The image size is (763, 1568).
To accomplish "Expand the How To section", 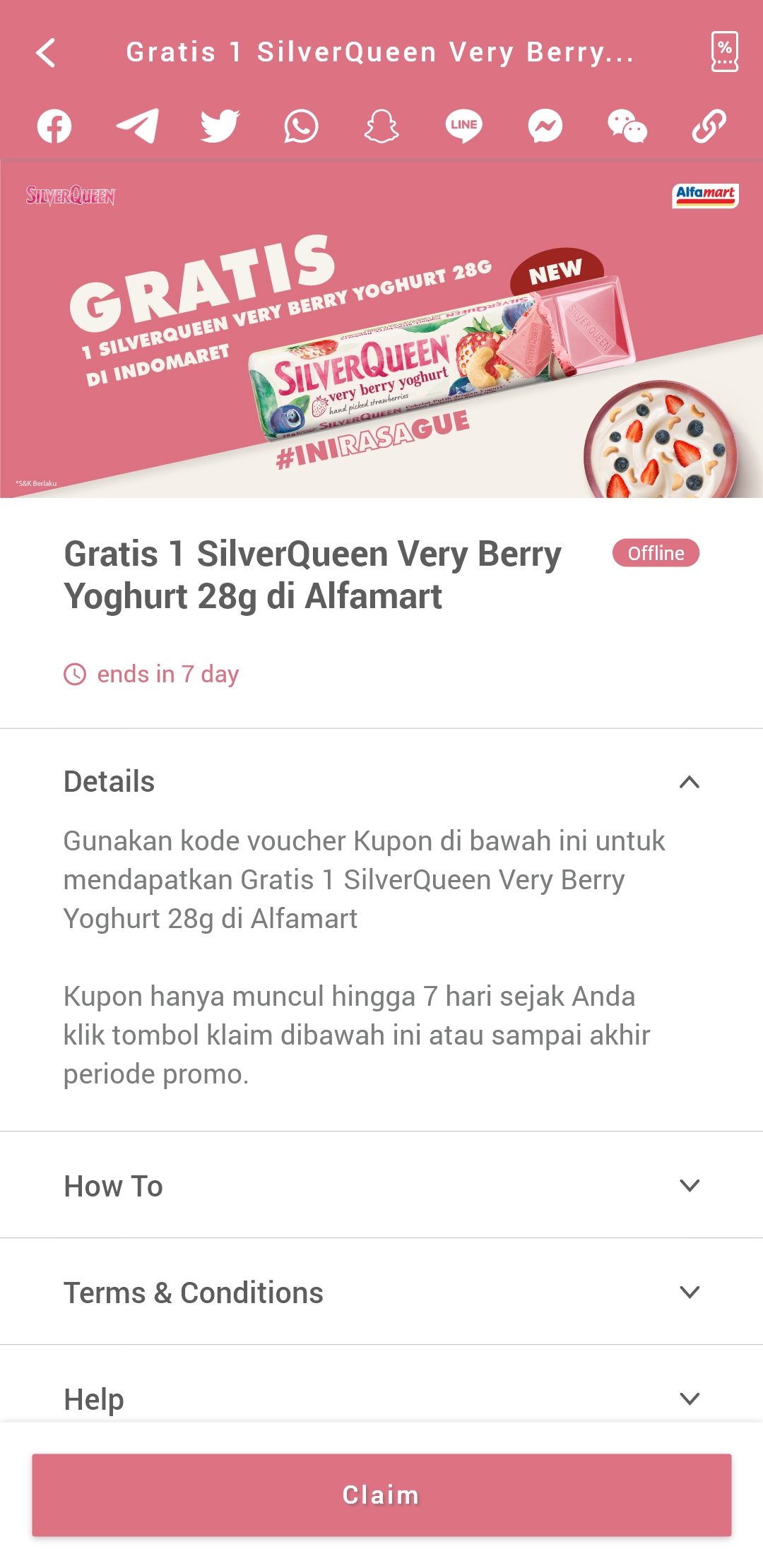I will pyautogui.click(x=381, y=1185).
